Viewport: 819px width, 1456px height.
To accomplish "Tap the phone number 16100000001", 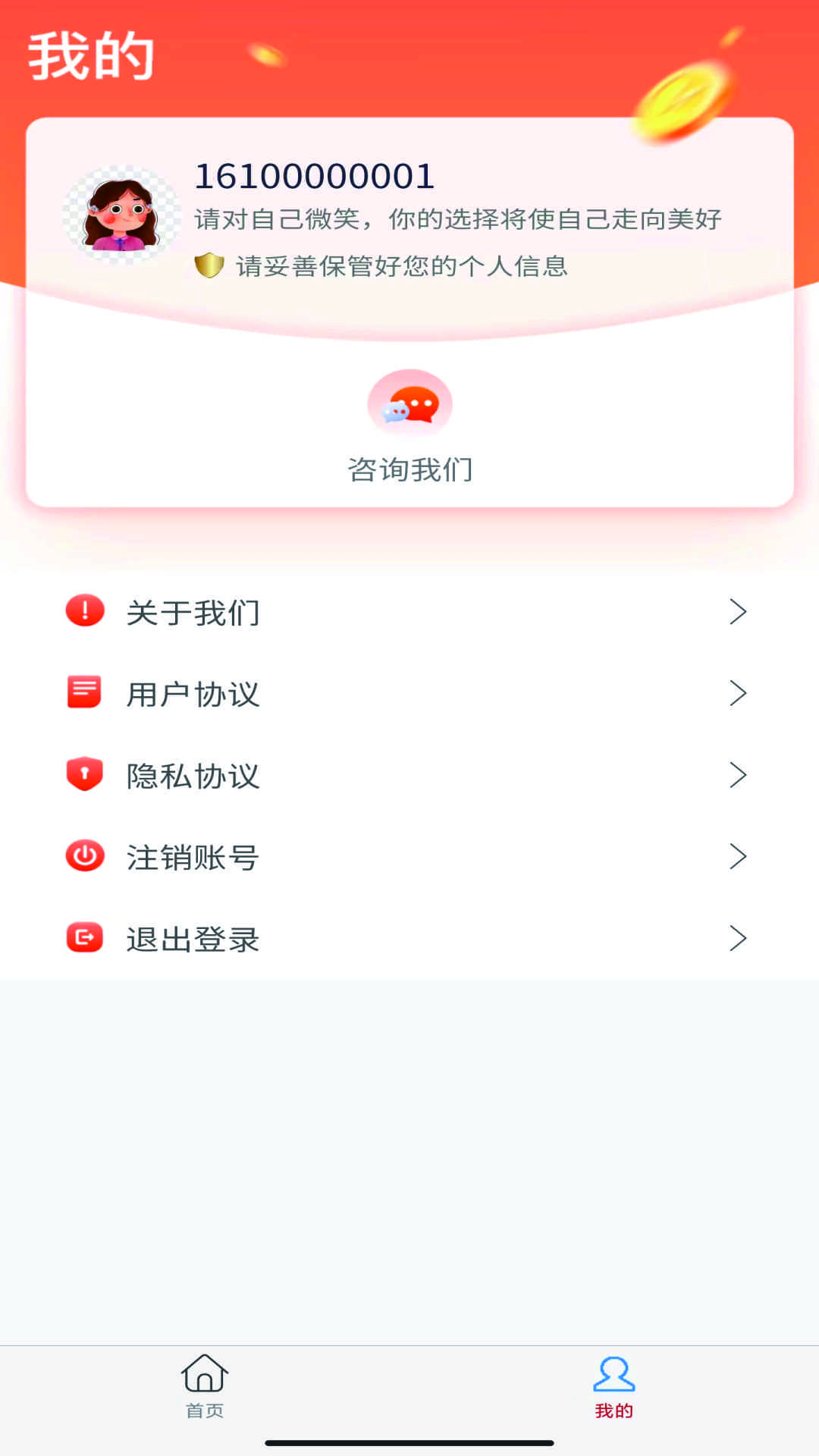I will point(312,176).
